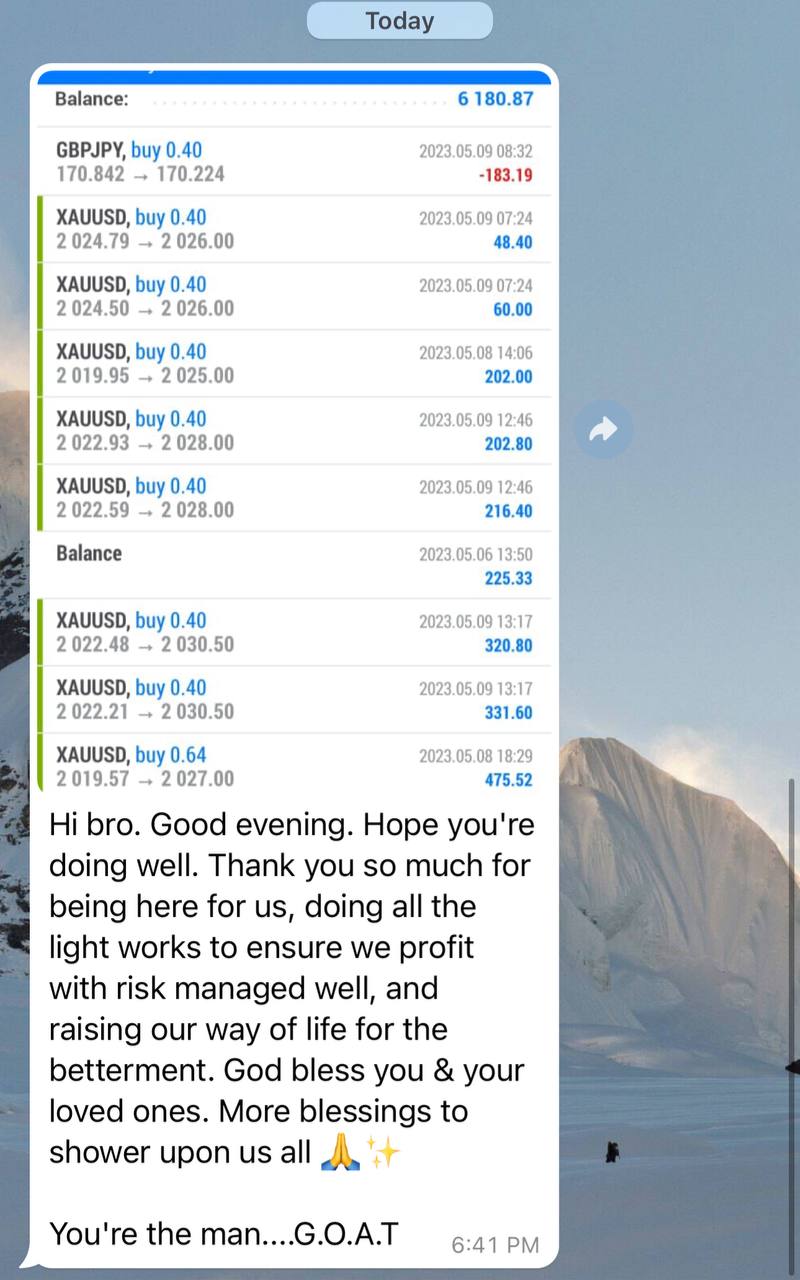Open the trading history screenshot image
This screenshot has width=800, height=1280.
[294, 431]
